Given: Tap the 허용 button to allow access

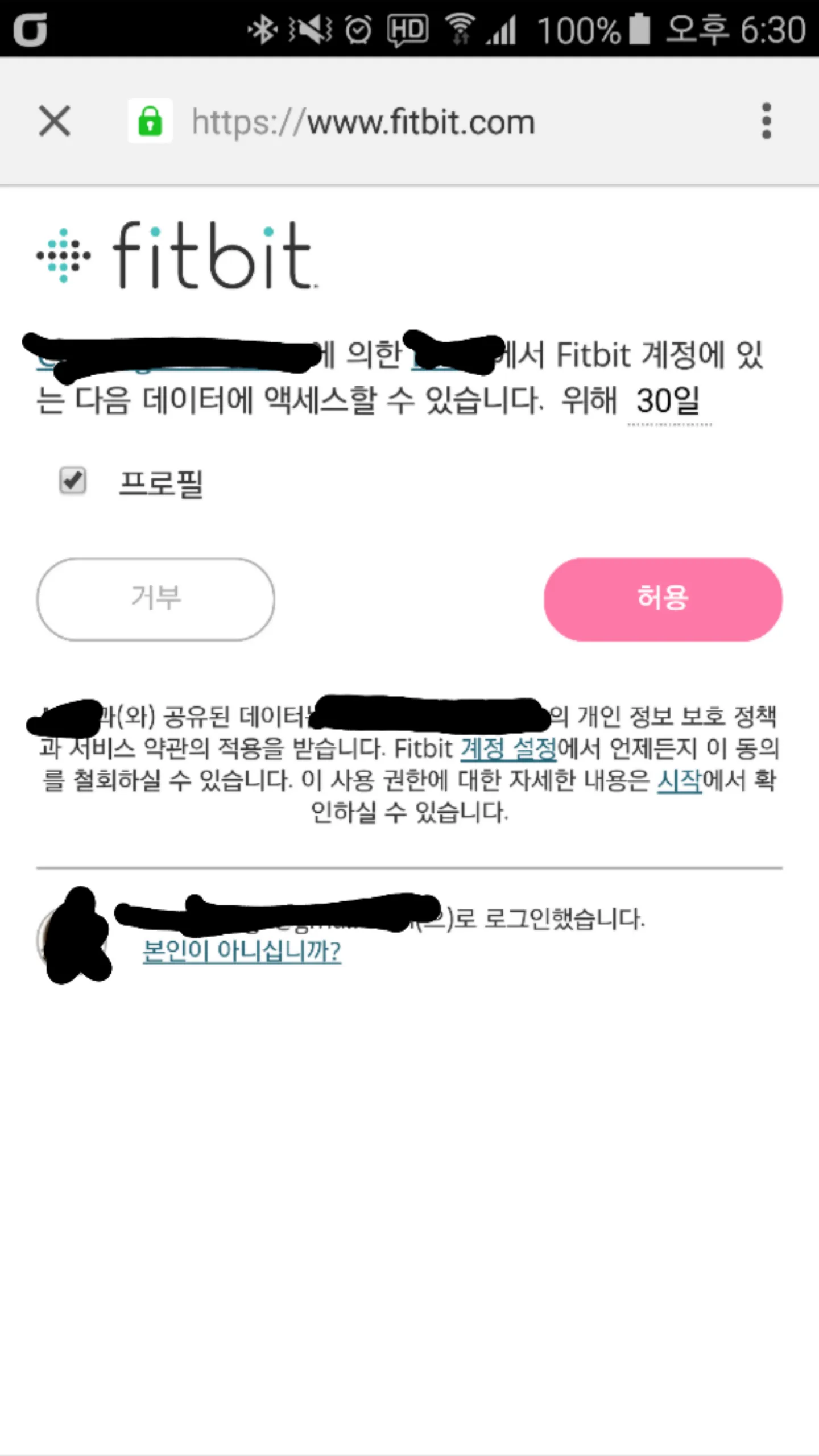Looking at the screenshot, I should 663,599.
